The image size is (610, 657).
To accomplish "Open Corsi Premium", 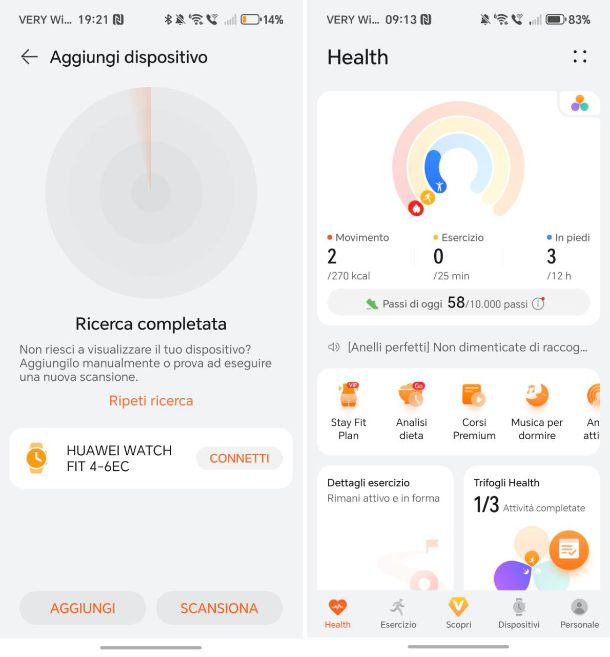I will pyautogui.click(x=474, y=410).
